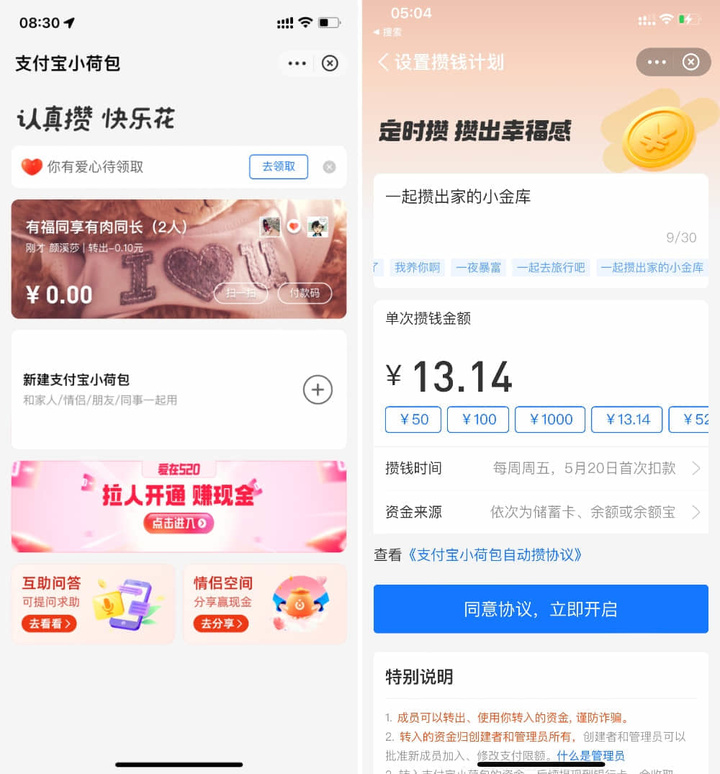This screenshot has width=720, height=774.
Task: Tap 去看看 on the 互助问答 card
Action: 48,623
